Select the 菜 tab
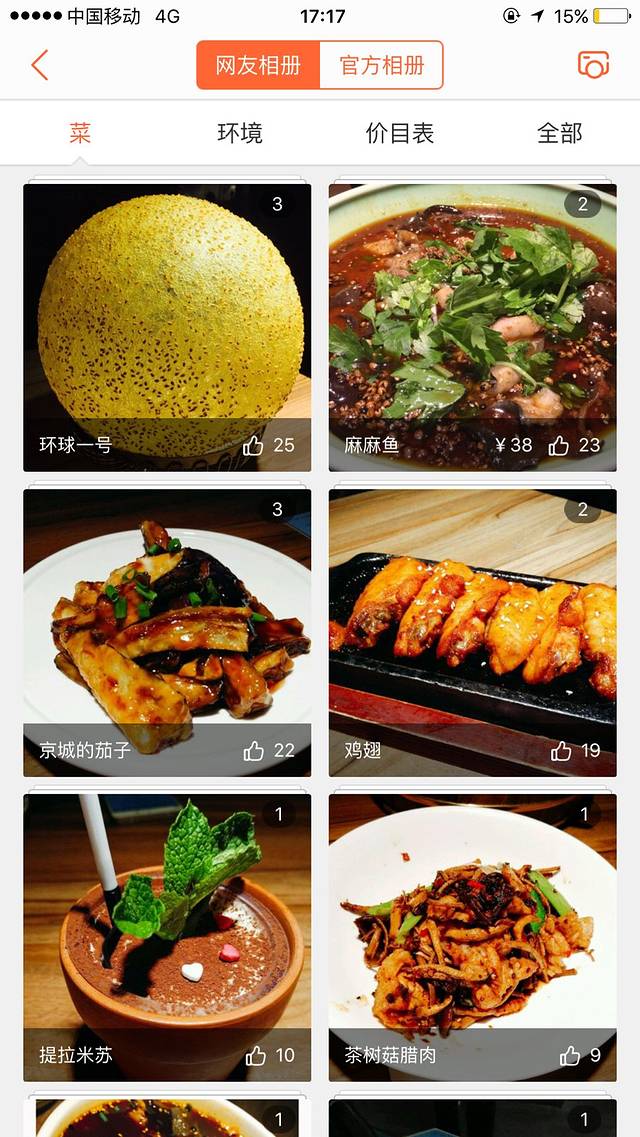Viewport: 640px width, 1137px height. [x=80, y=133]
